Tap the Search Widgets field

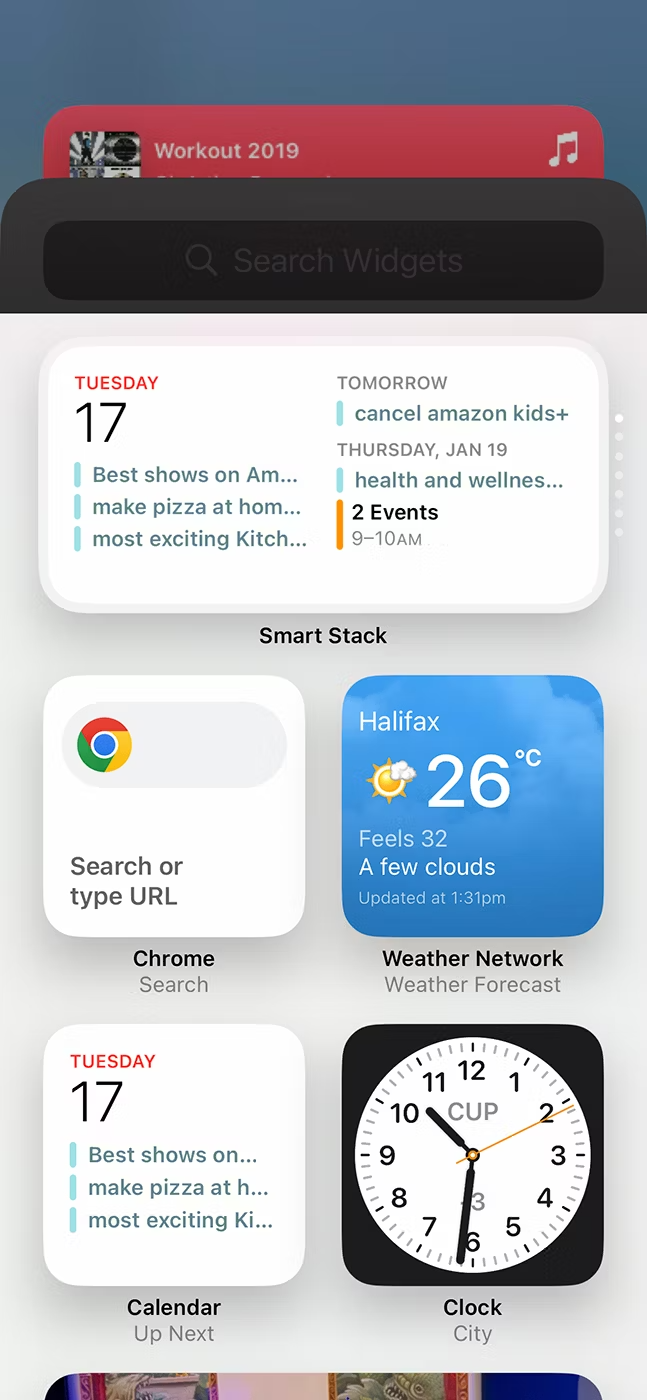(323, 261)
